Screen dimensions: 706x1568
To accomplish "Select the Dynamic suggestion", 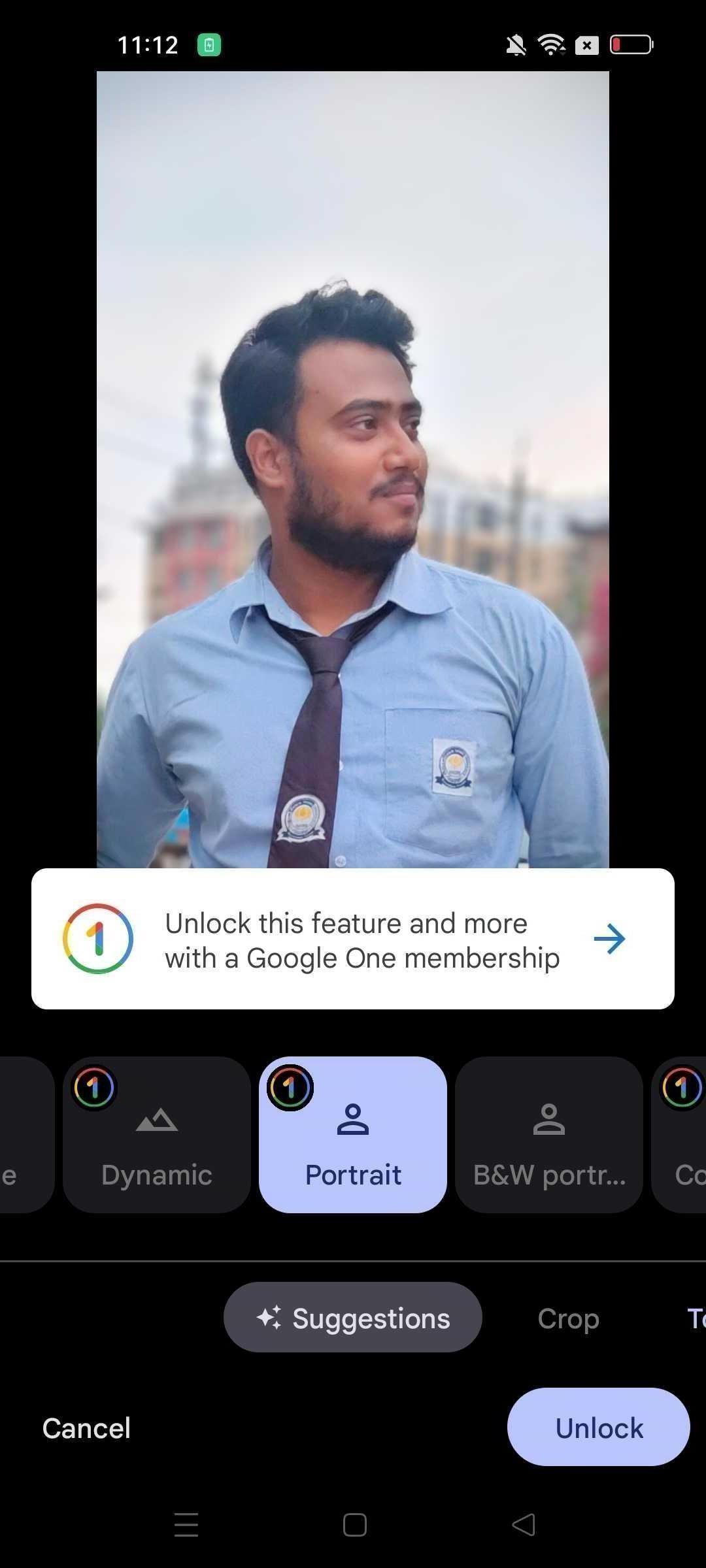I will click(157, 1135).
